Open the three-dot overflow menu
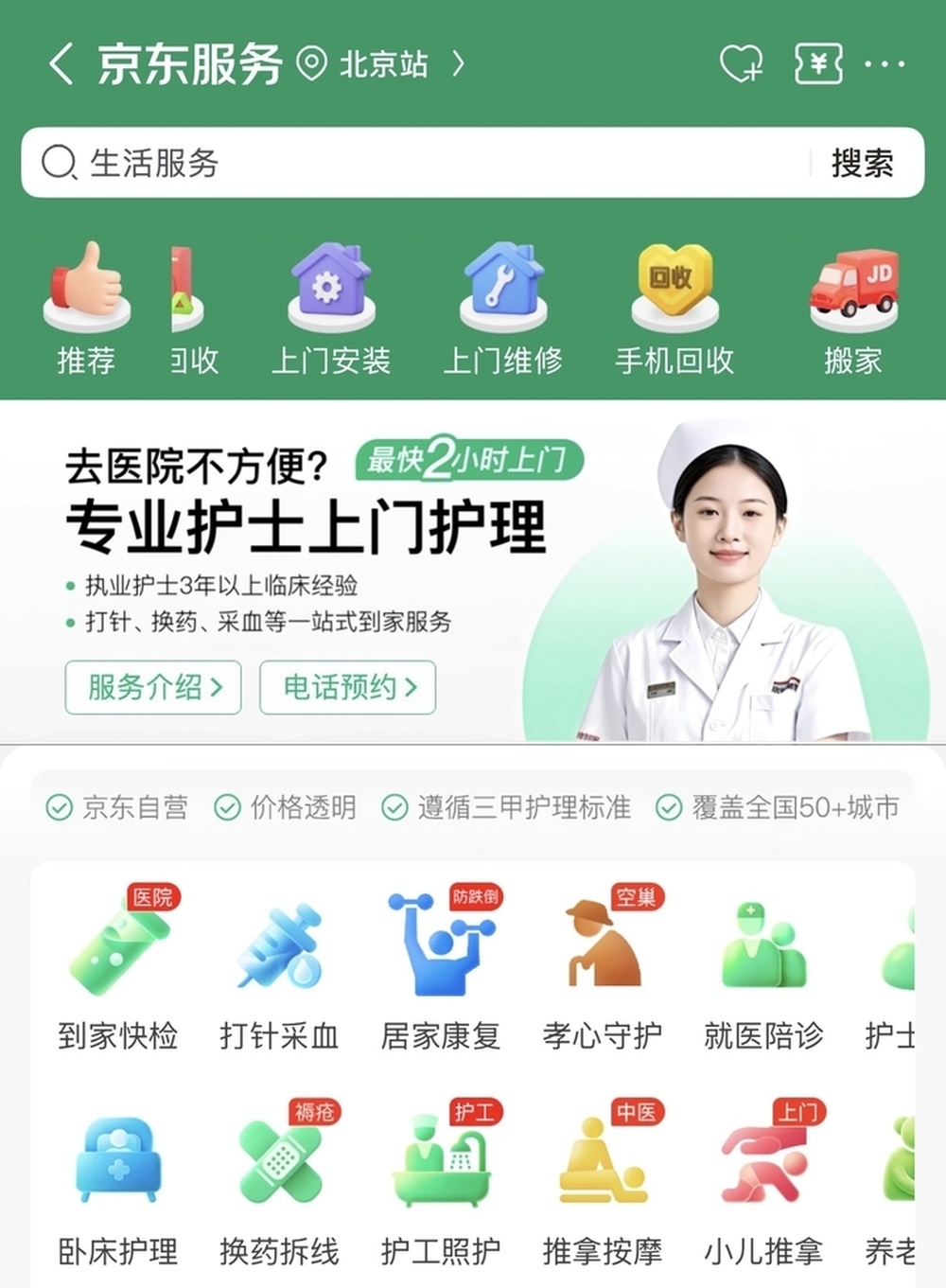The image size is (946, 1288). point(885,64)
